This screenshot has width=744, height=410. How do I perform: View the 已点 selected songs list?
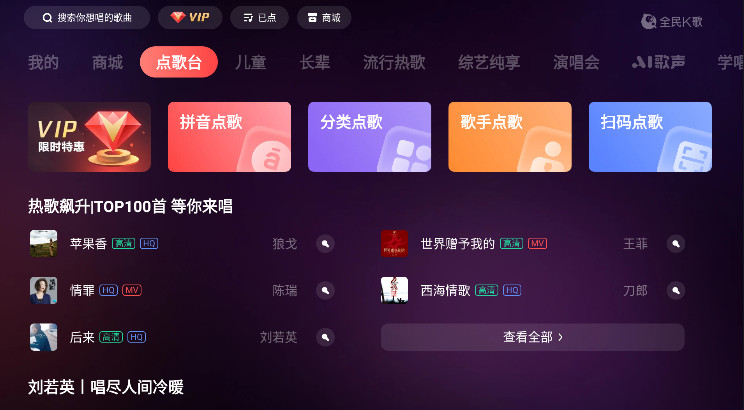click(259, 18)
